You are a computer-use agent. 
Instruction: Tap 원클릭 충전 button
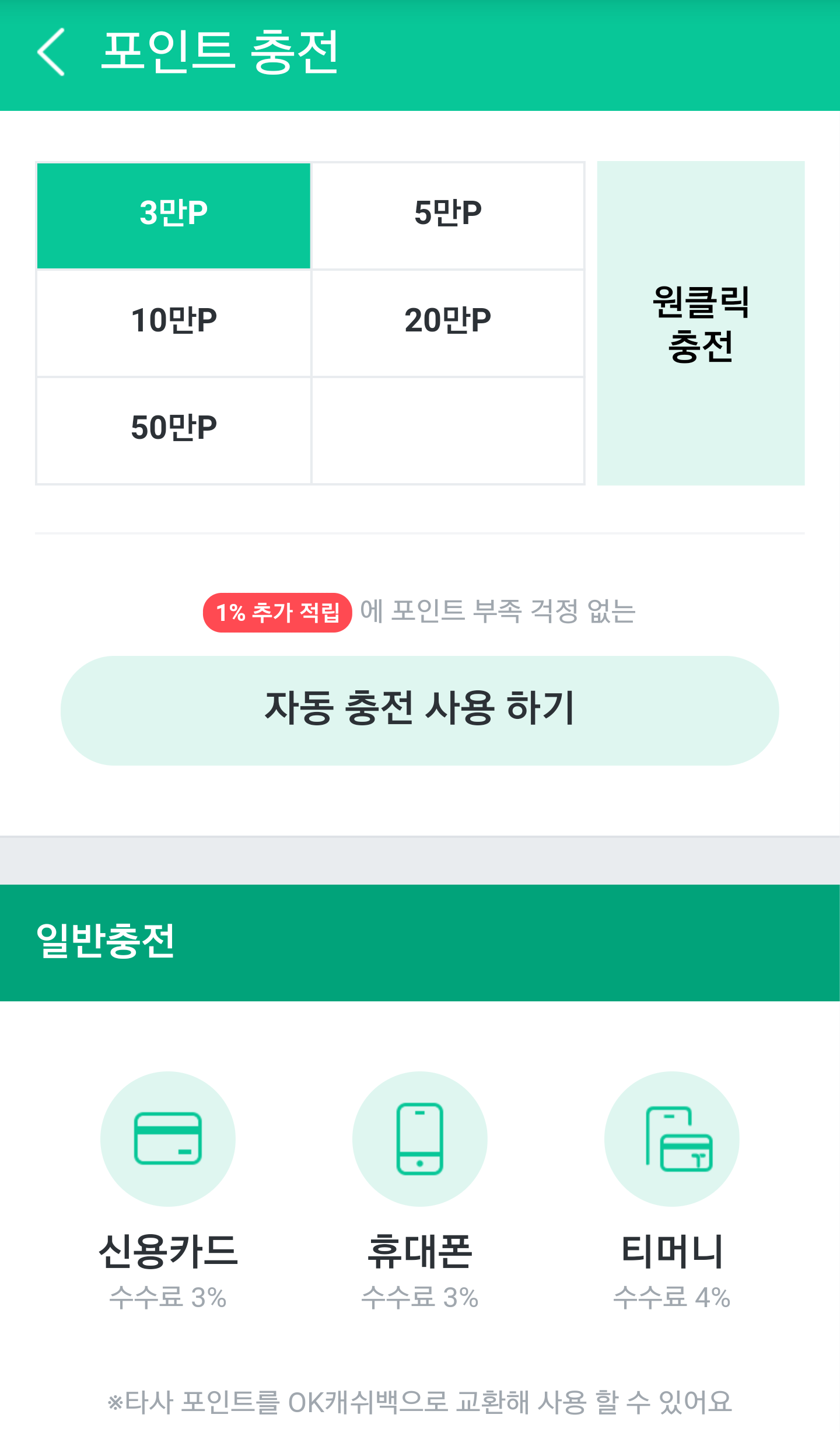[701, 323]
